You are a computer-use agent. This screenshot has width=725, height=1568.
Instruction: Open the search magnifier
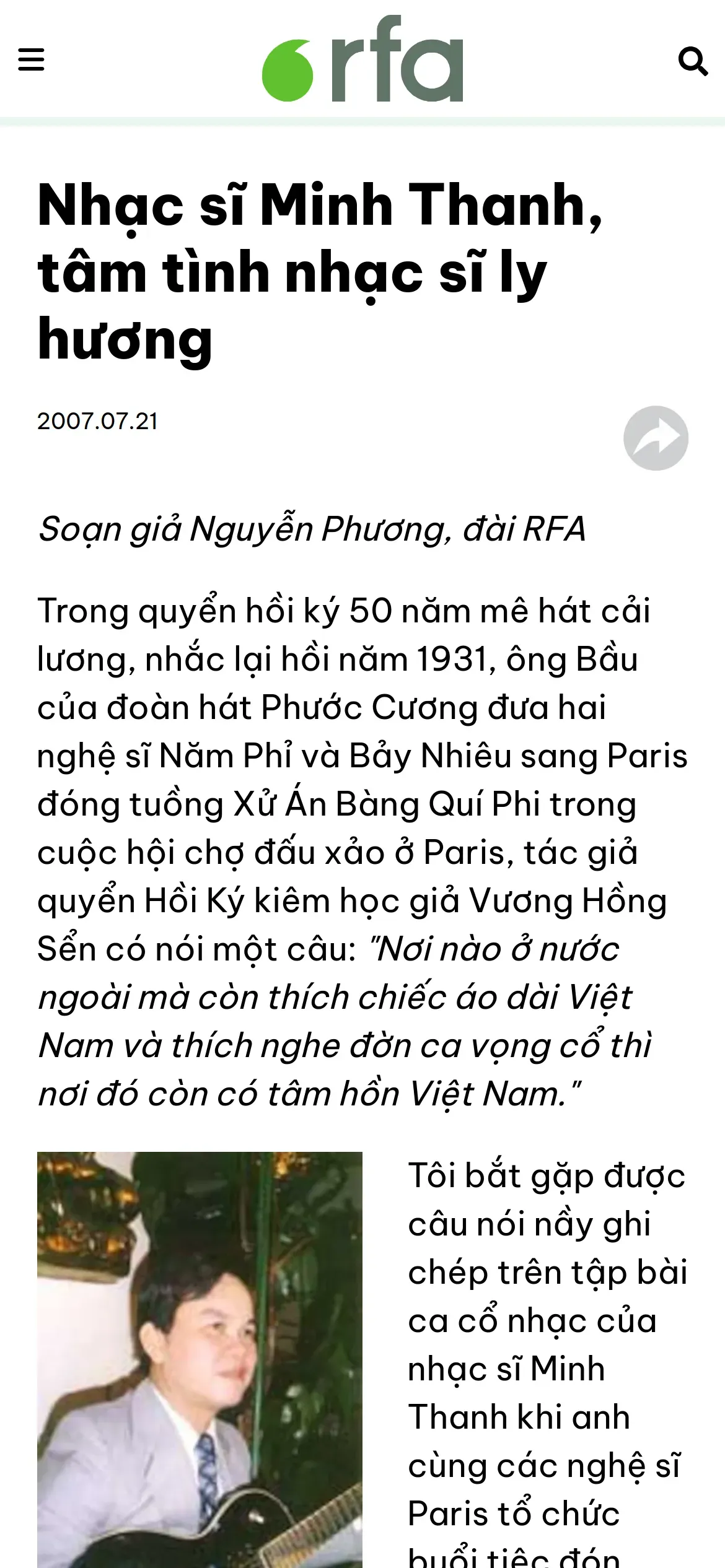pos(693,61)
